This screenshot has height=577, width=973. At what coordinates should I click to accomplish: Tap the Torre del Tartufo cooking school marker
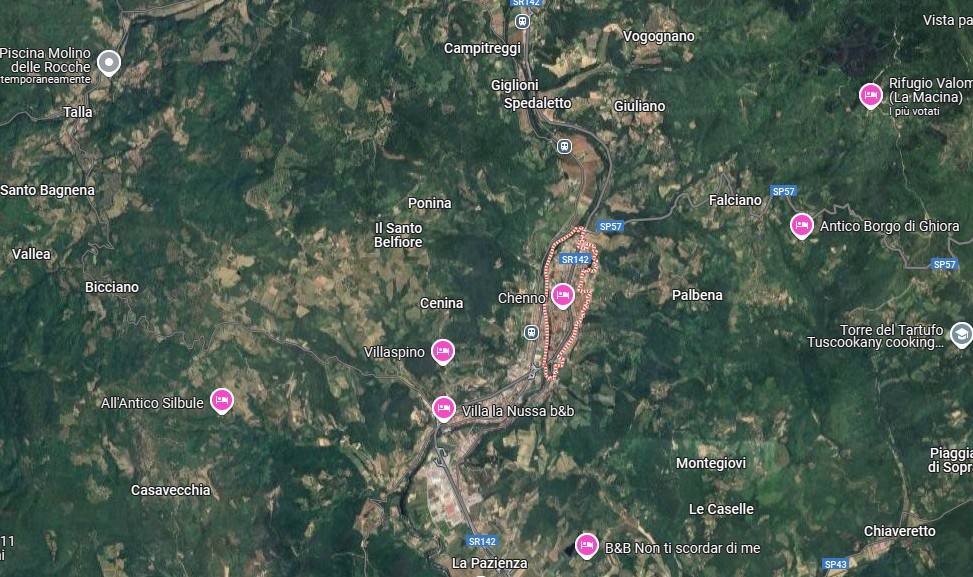click(960, 334)
